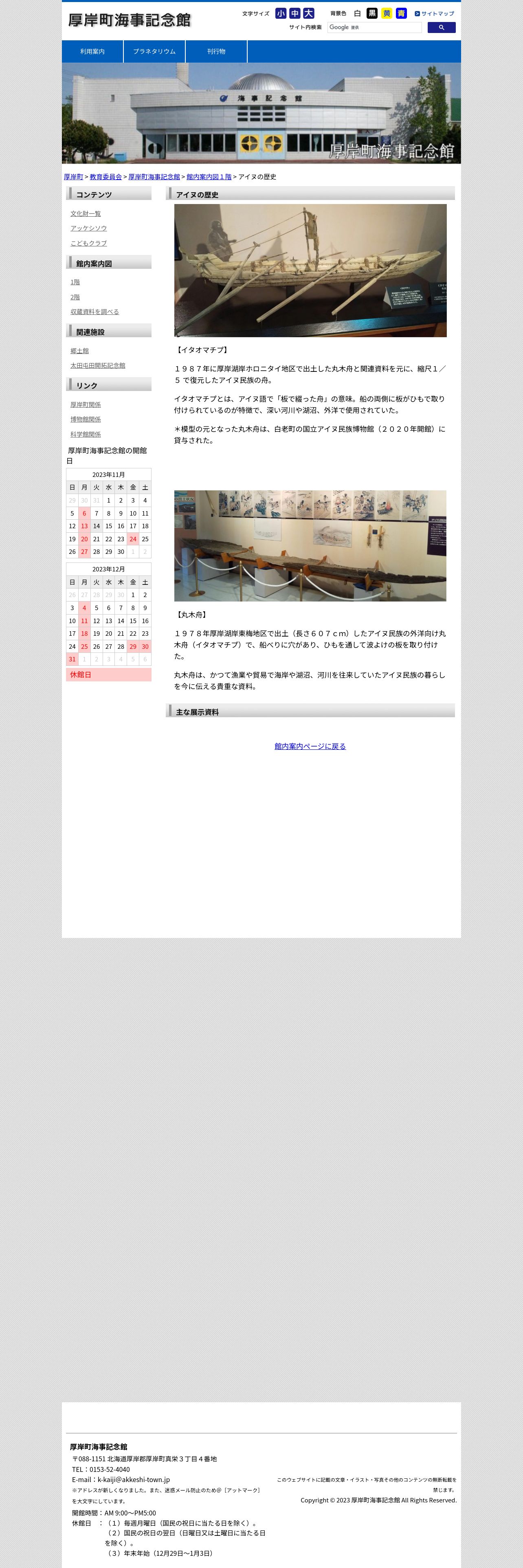Screen dimensions: 523x1568
Task: Set text size to 大 (large)
Action: click(309, 13)
